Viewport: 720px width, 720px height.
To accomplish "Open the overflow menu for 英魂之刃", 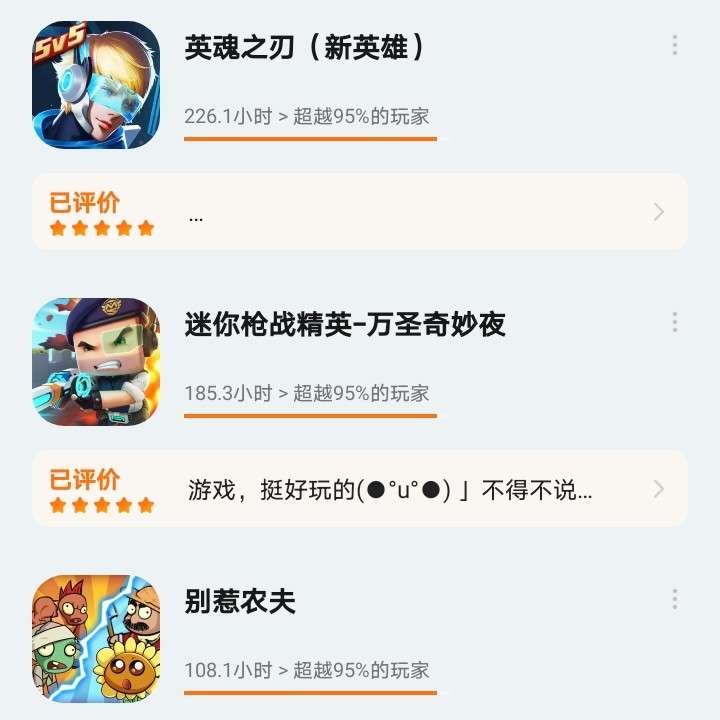I will pyautogui.click(x=675, y=45).
